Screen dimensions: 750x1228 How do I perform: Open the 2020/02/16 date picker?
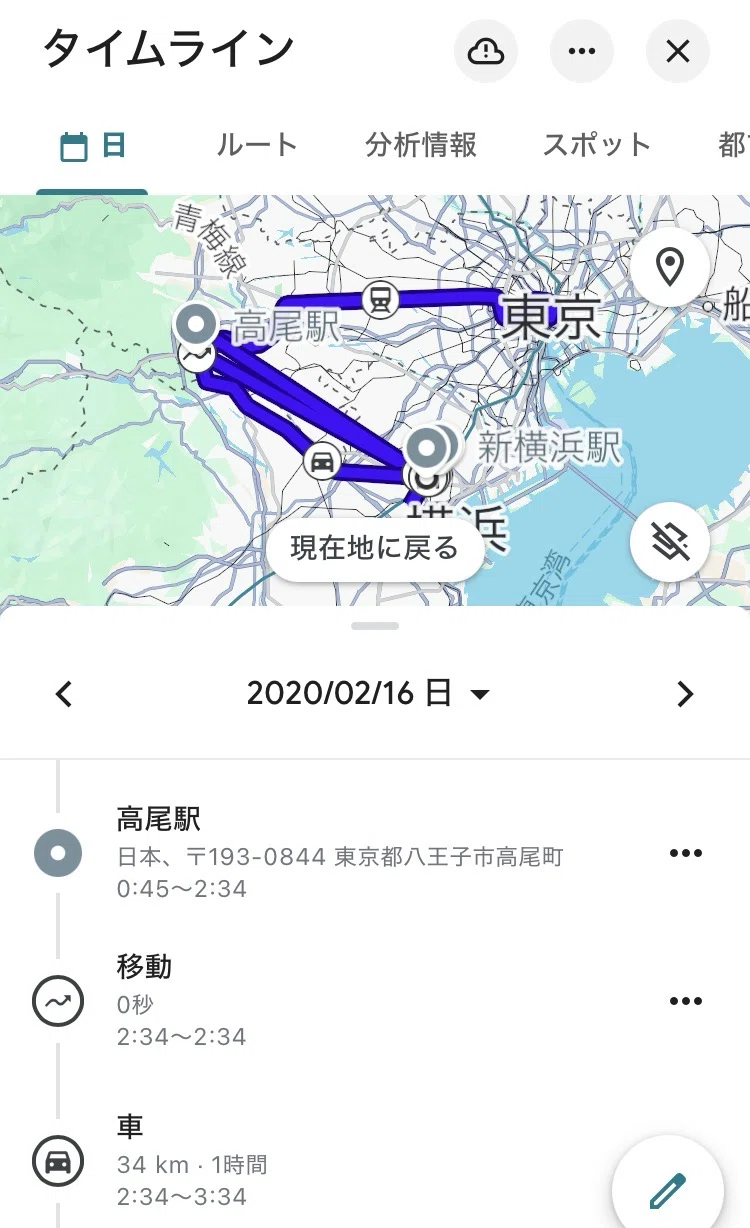[369, 693]
